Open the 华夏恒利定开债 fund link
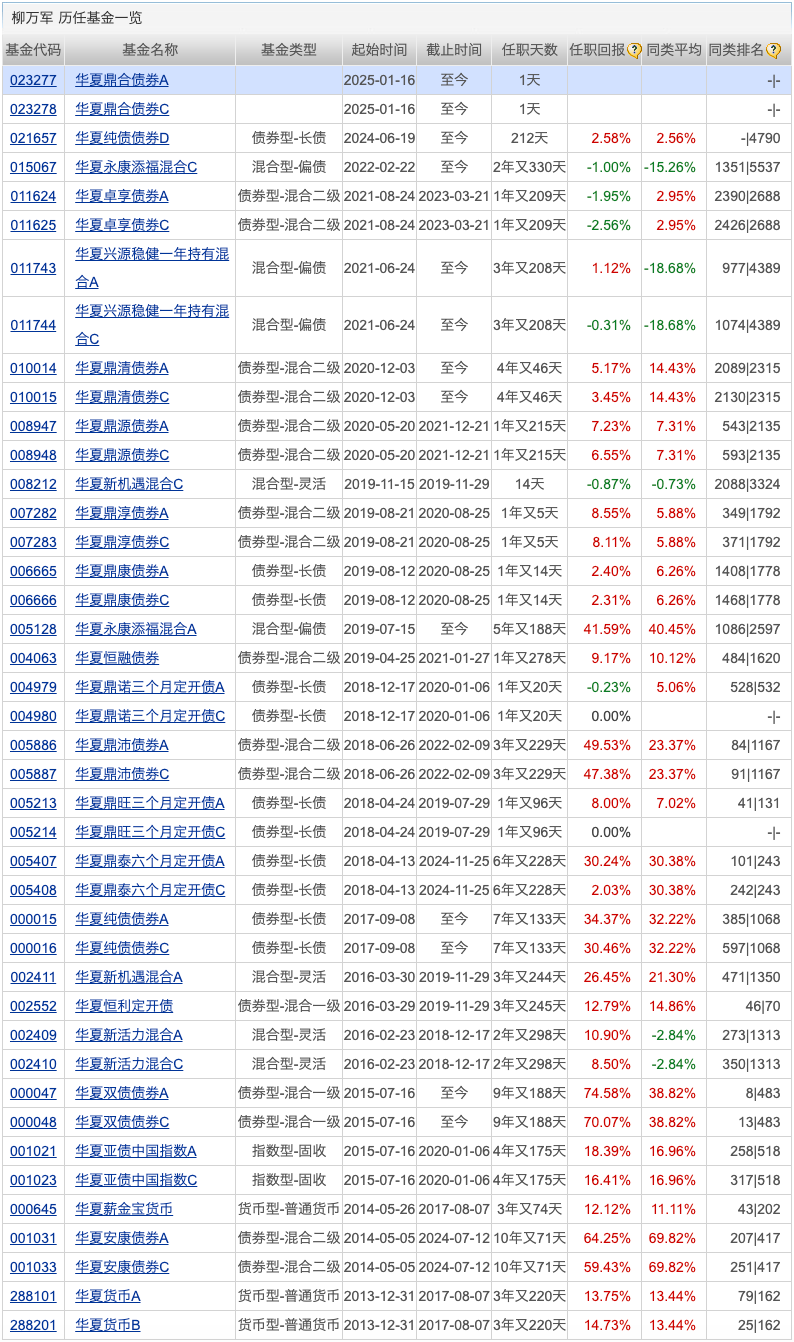The height and width of the screenshot is (1342, 794). pyautogui.click(x=124, y=1006)
